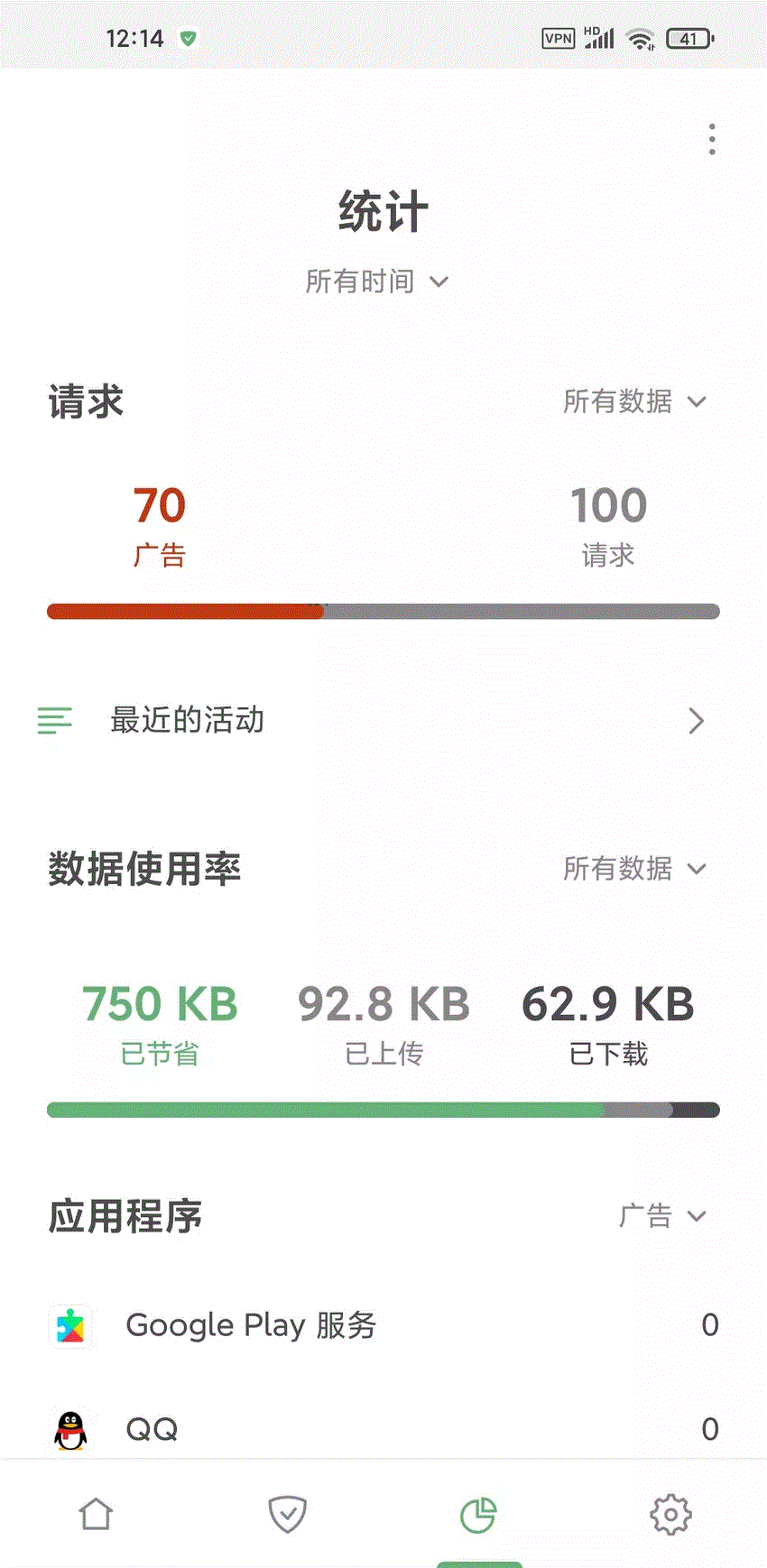Open the 所有数据 dropdown beside 请求
The width and height of the screenshot is (767, 1568).
[x=634, y=401]
